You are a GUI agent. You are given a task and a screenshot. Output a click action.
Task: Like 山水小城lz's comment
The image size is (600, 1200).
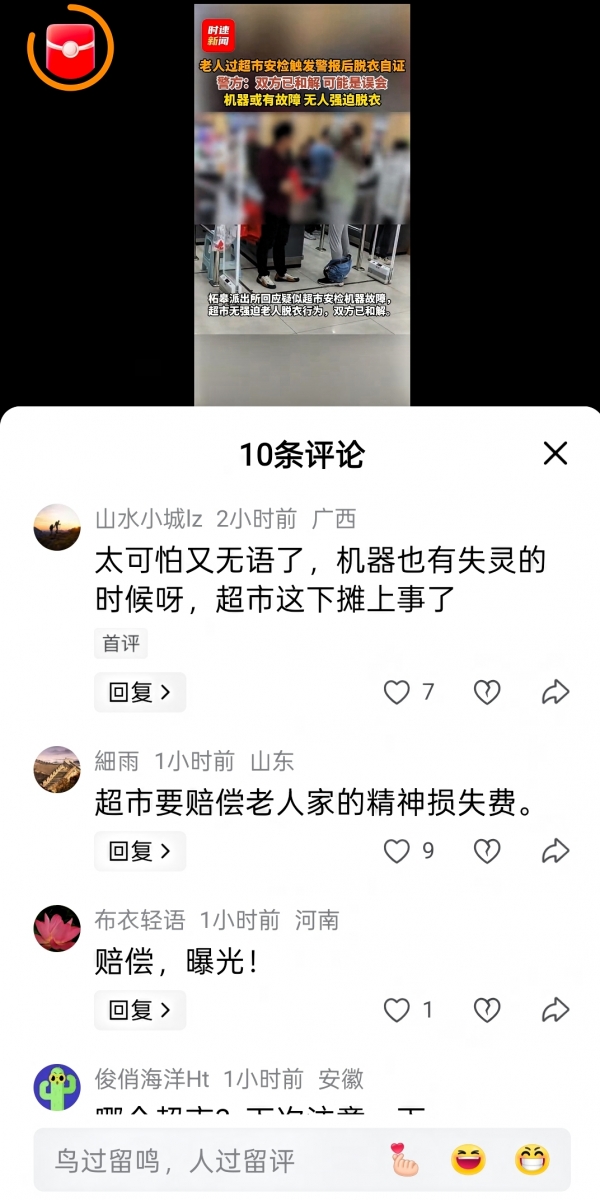tap(398, 692)
